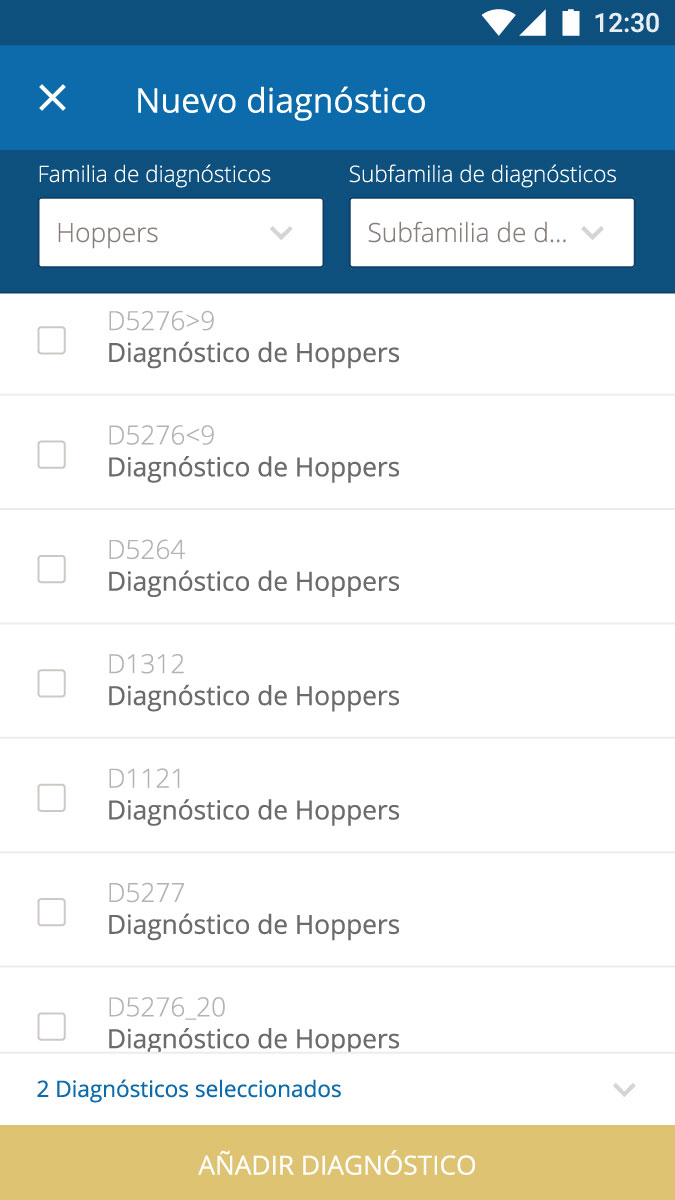Open the Subfamilia de diagnósticos dropdown
675x1200 pixels.
pos(491,233)
